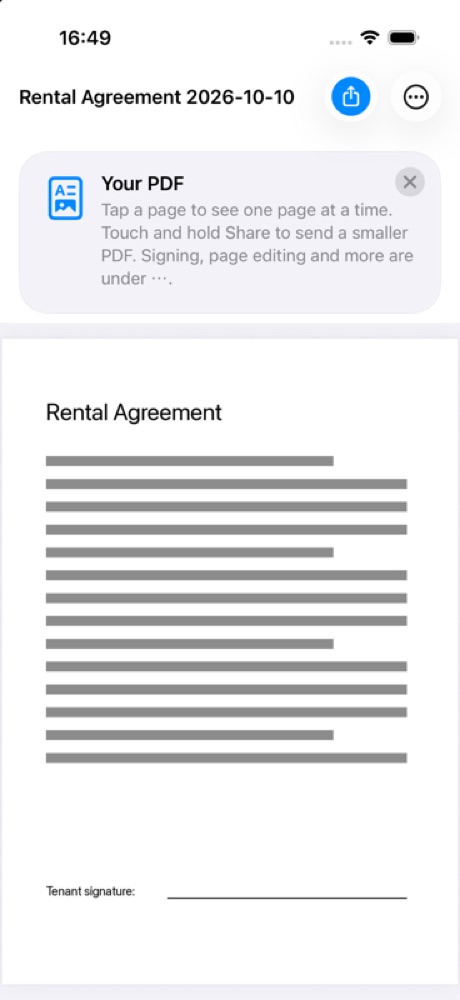Open the more options menu
460x1000 pixels.
pos(416,97)
